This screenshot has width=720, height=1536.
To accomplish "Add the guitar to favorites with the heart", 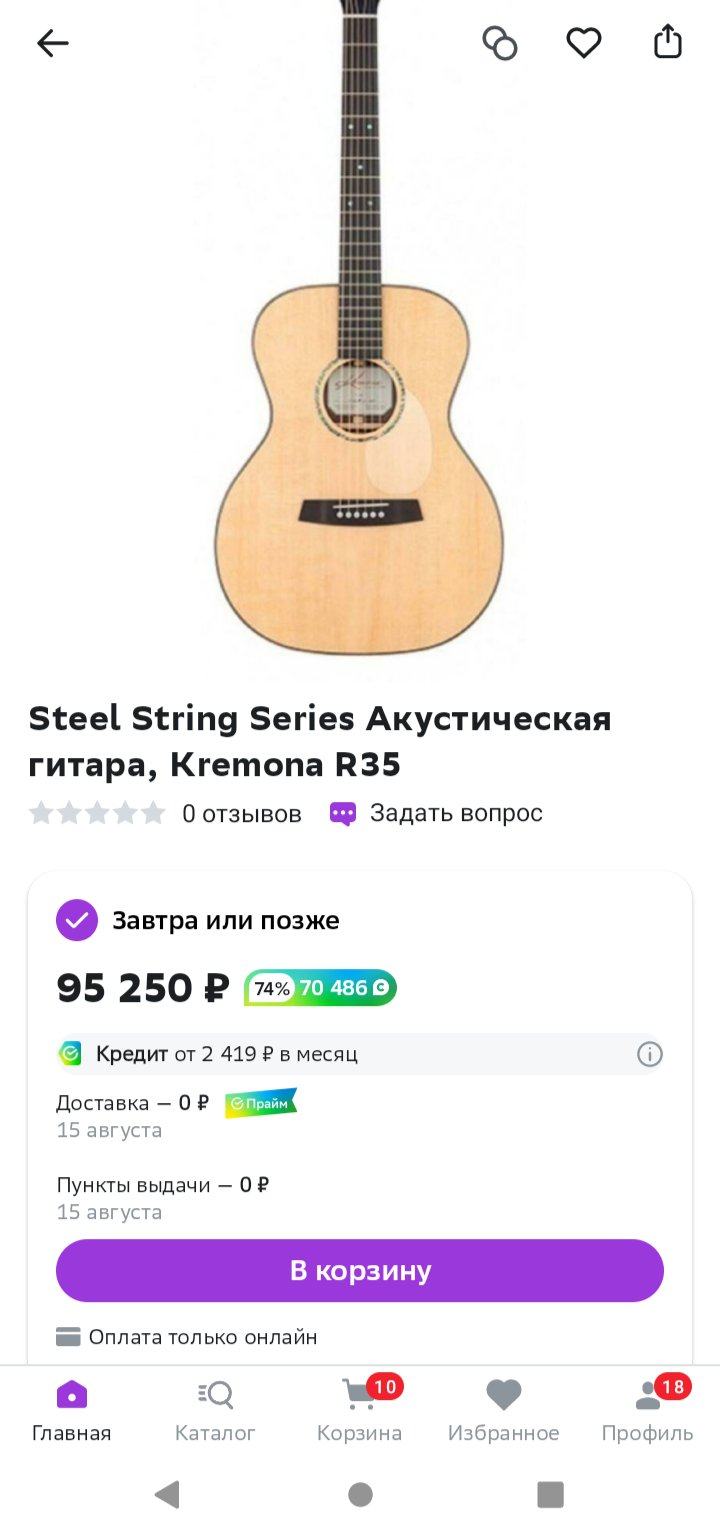I will pos(584,43).
